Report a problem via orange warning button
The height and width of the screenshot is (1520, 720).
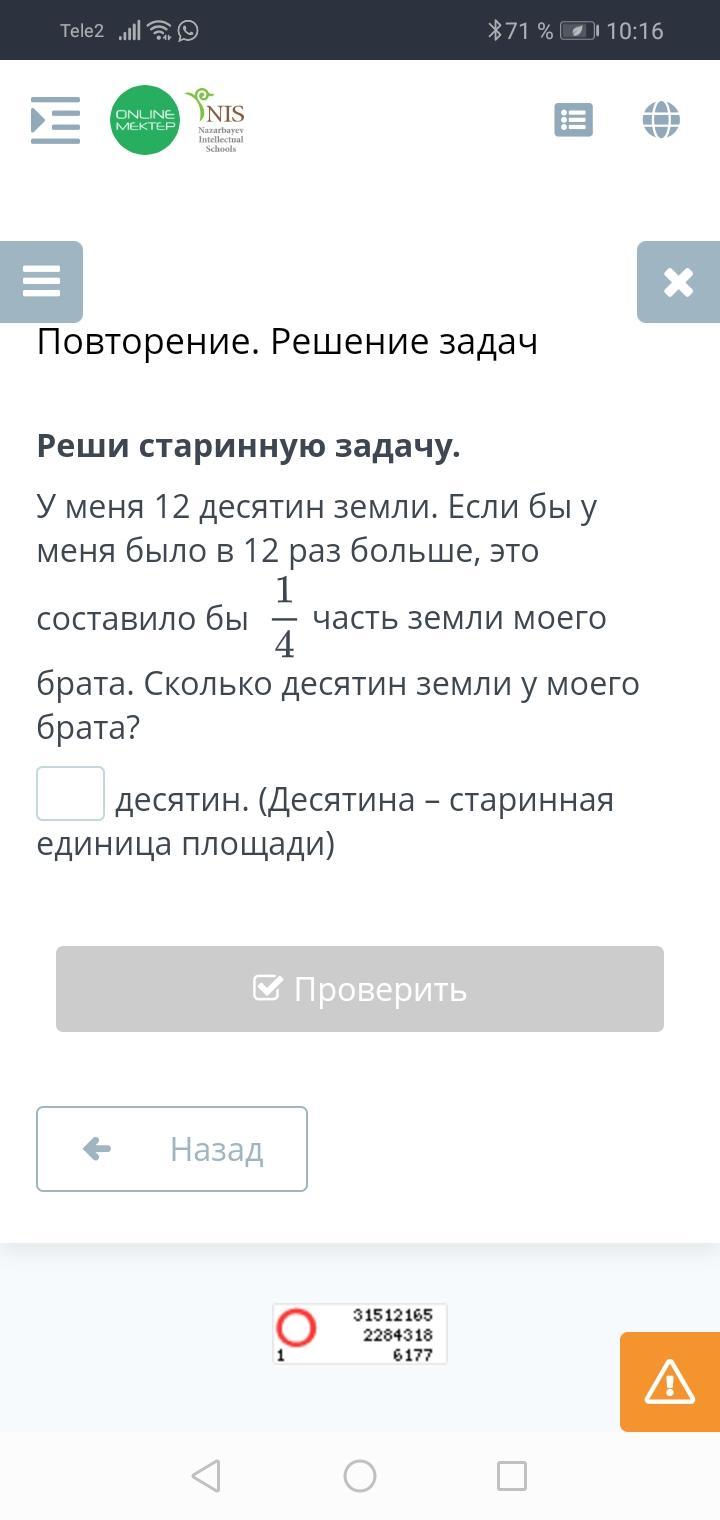pos(669,1382)
